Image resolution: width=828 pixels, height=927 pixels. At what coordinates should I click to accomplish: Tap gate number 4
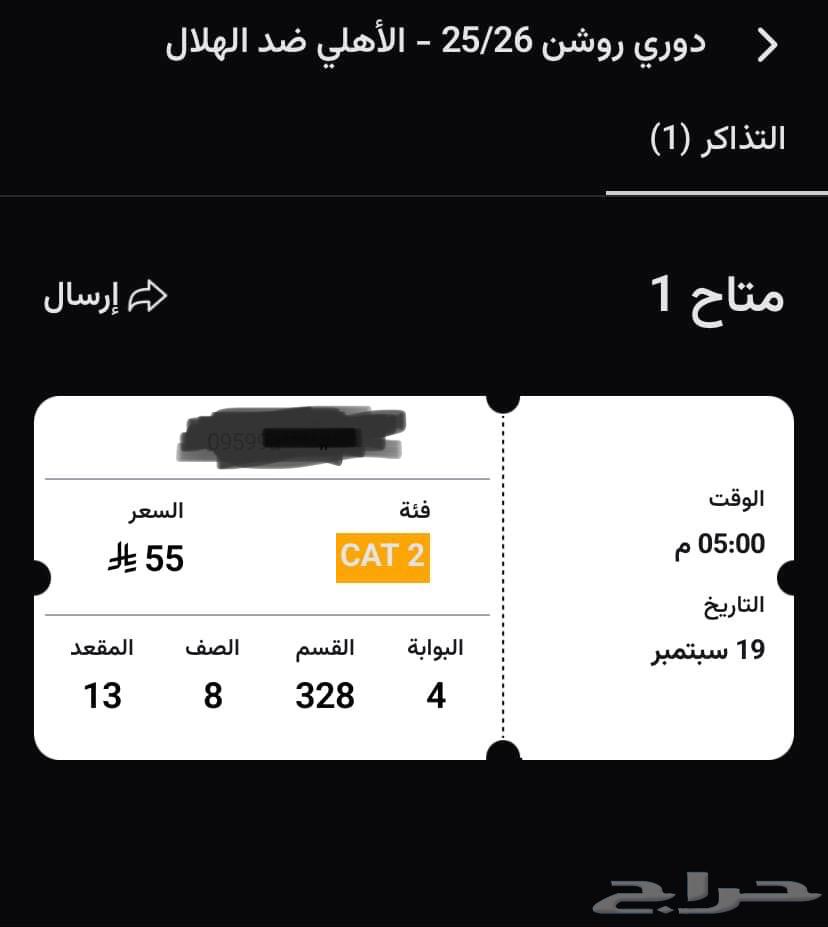tap(437, 696)
